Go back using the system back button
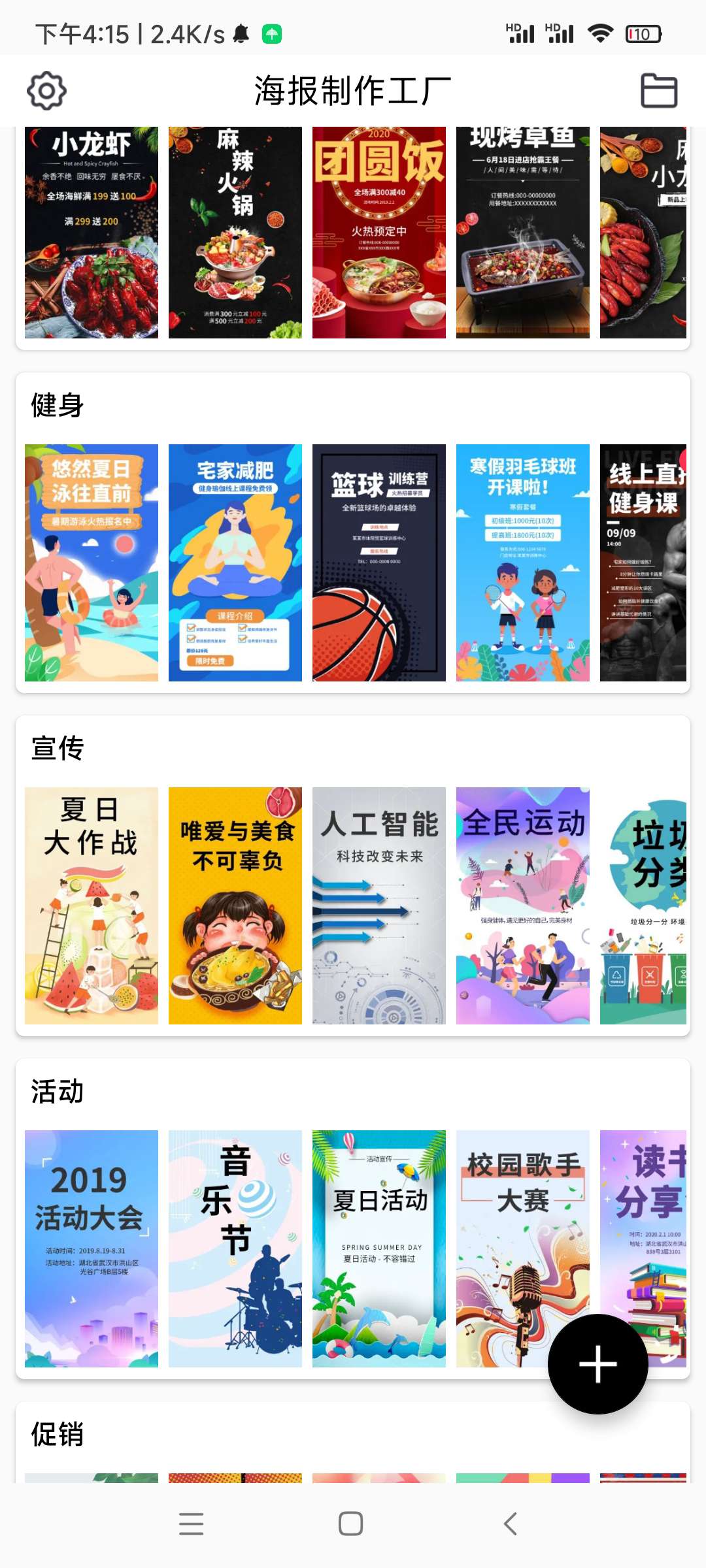706x1568 pixels. [x=511, y=1524]
